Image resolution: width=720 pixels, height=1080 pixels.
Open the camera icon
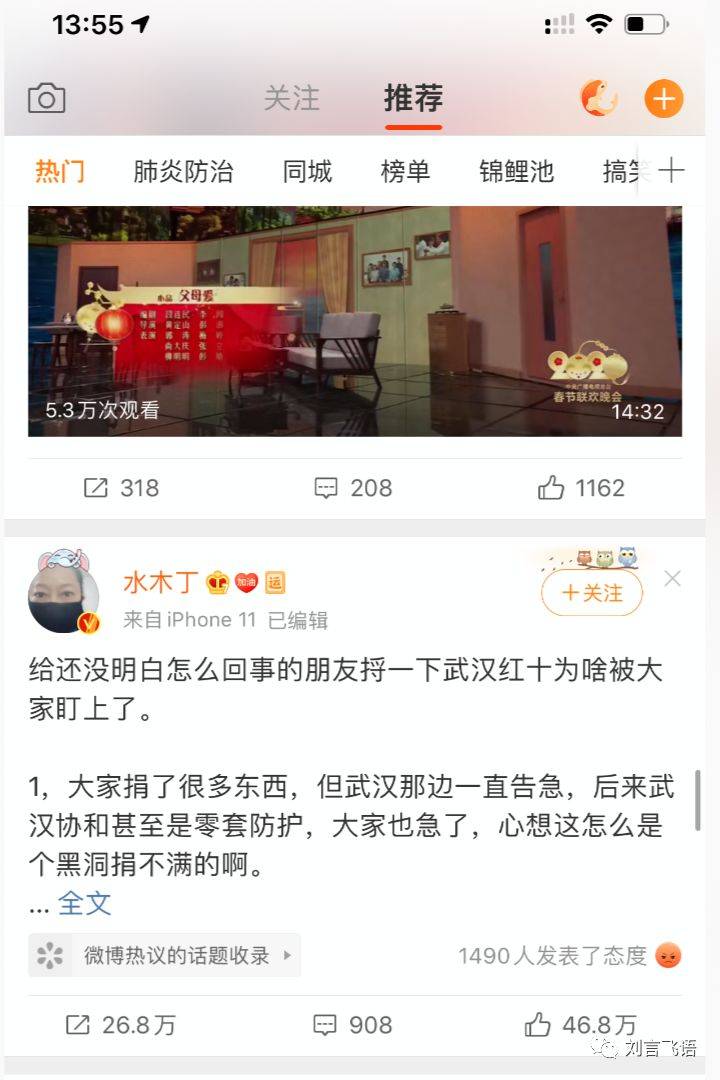point(47,98)
